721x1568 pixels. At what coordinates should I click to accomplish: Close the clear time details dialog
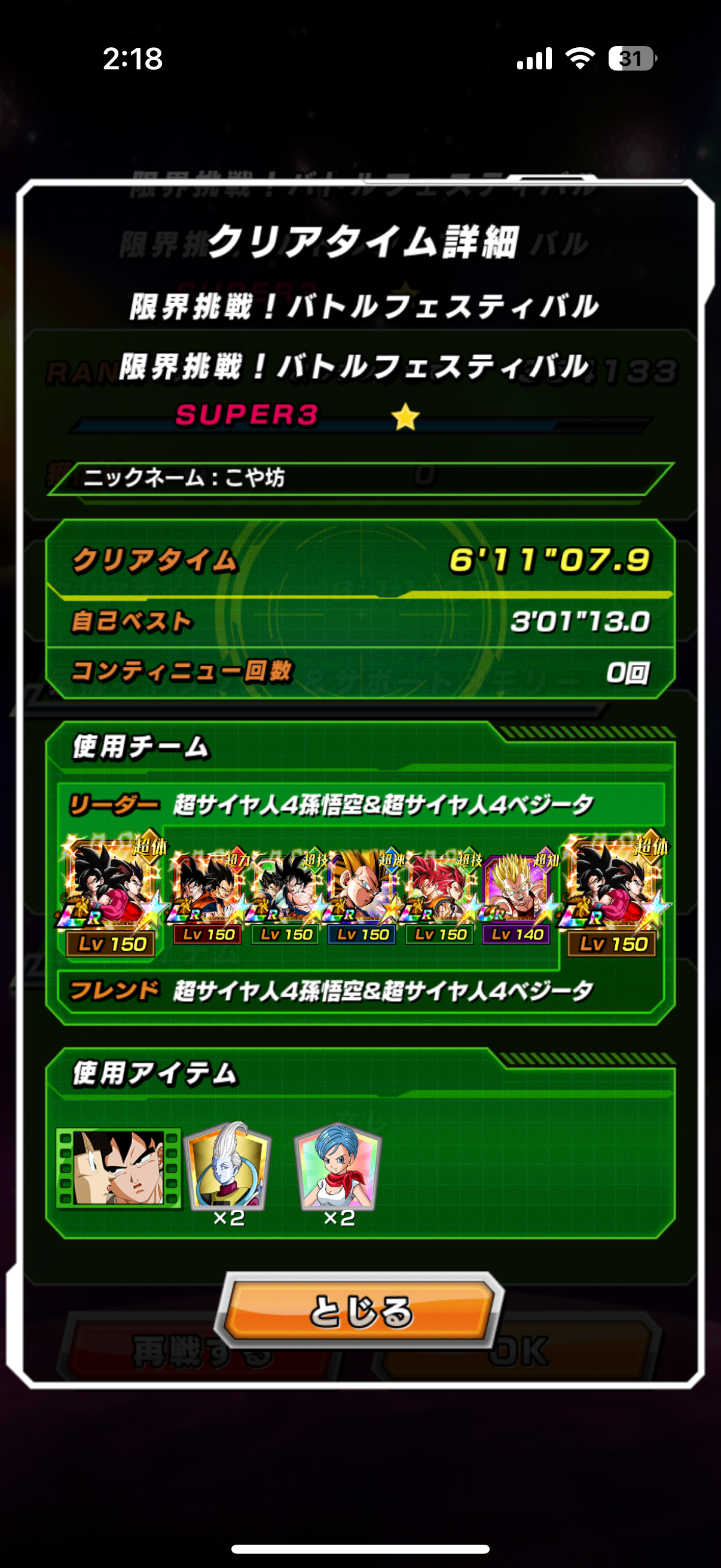pos(360,1310)
